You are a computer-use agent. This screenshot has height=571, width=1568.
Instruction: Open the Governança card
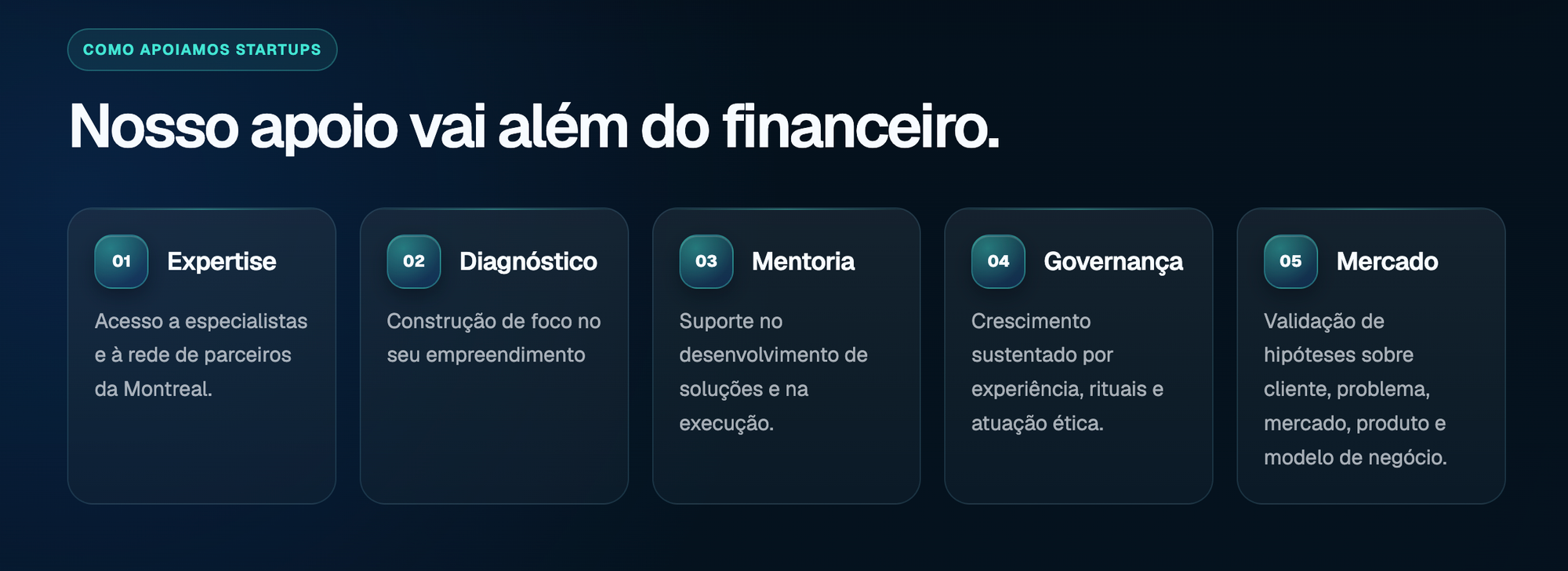[1079, 355]
